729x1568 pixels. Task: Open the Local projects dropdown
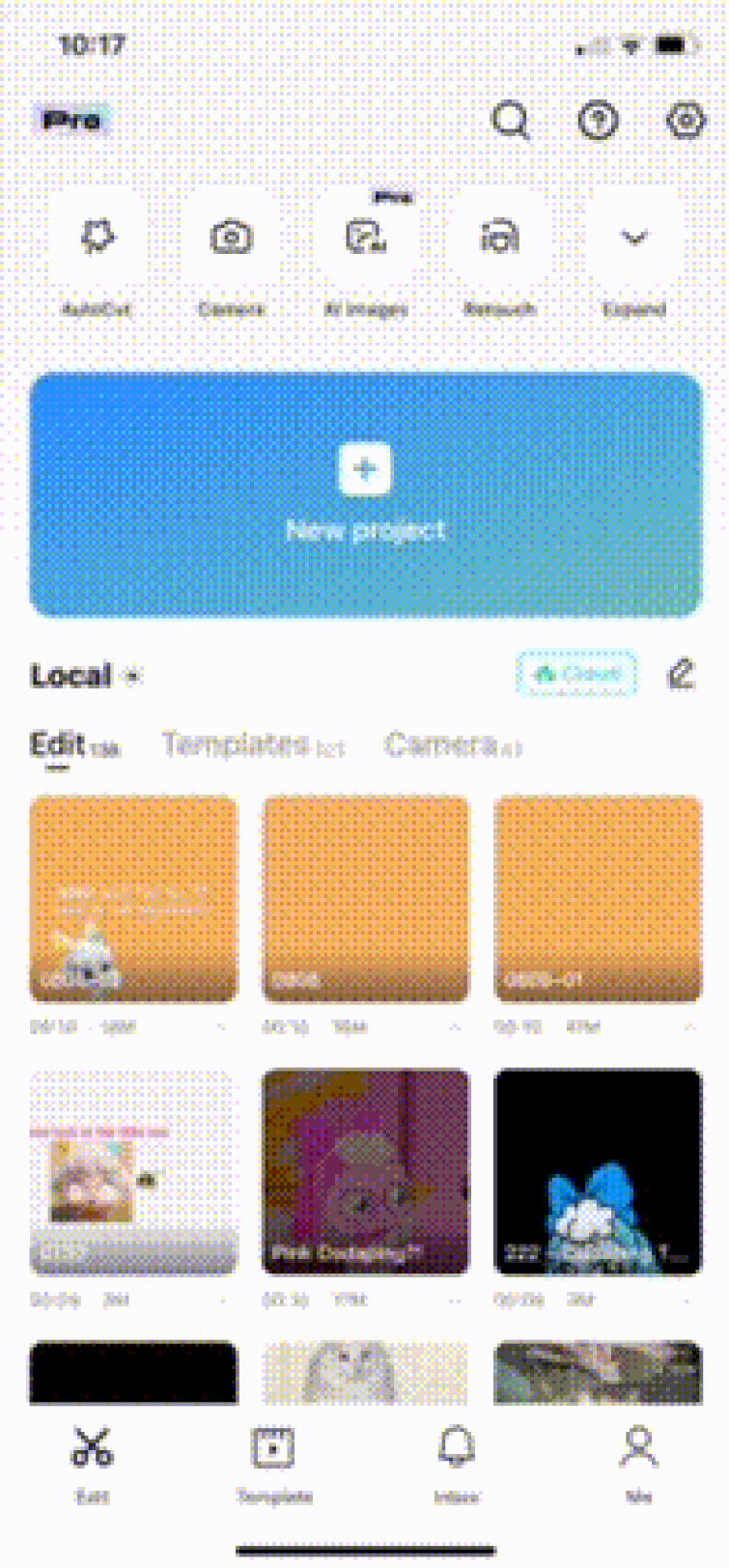(x=130, y=676)
